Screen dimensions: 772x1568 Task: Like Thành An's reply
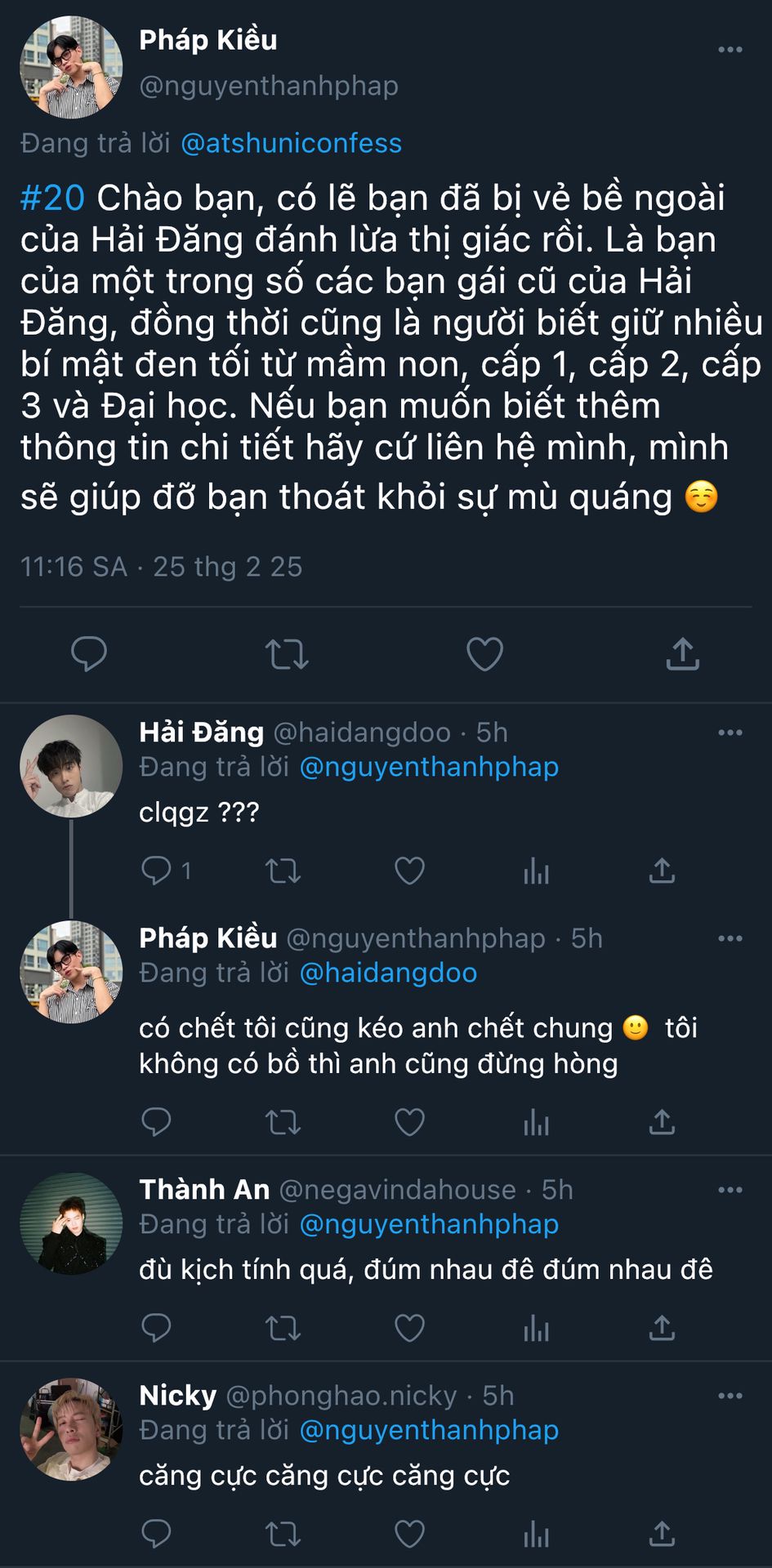click(x=409, y=1329)
